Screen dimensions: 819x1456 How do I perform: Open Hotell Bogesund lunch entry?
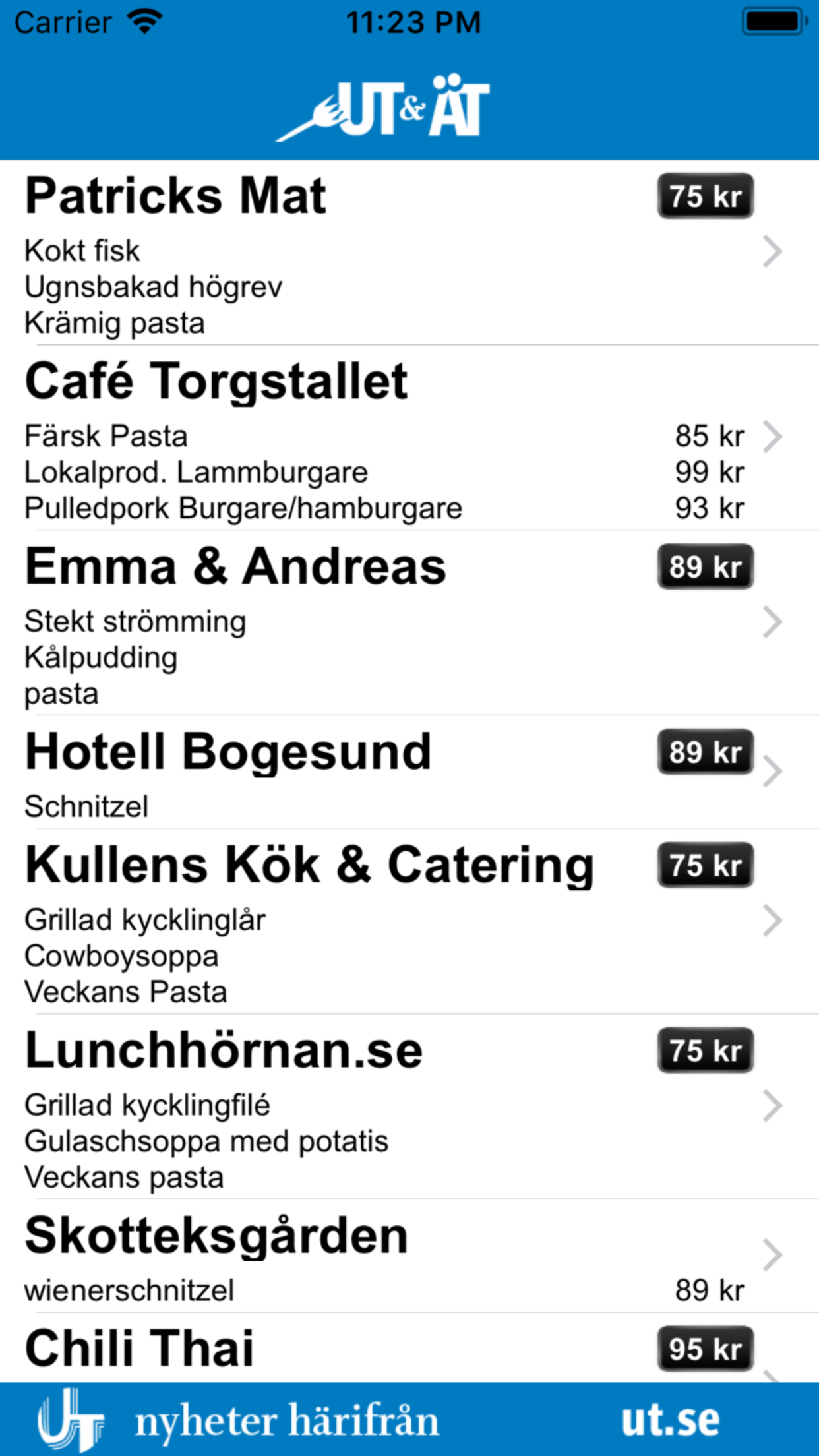click(x=409, y=772)
